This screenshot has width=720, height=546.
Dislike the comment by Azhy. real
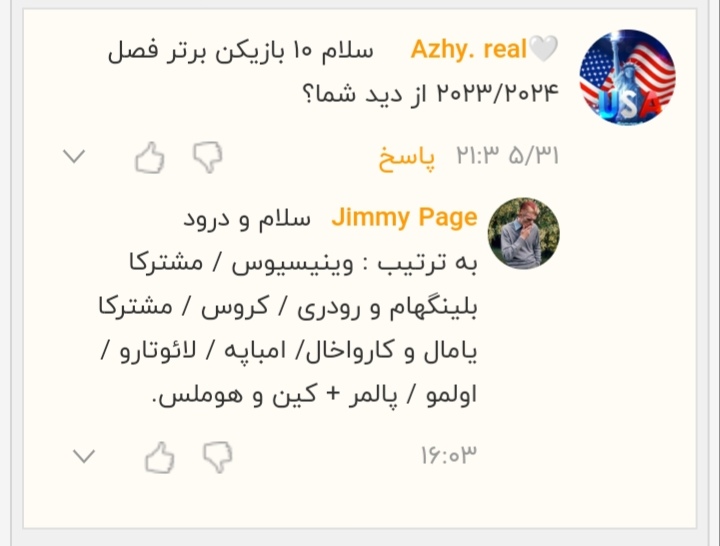[206, 157]
